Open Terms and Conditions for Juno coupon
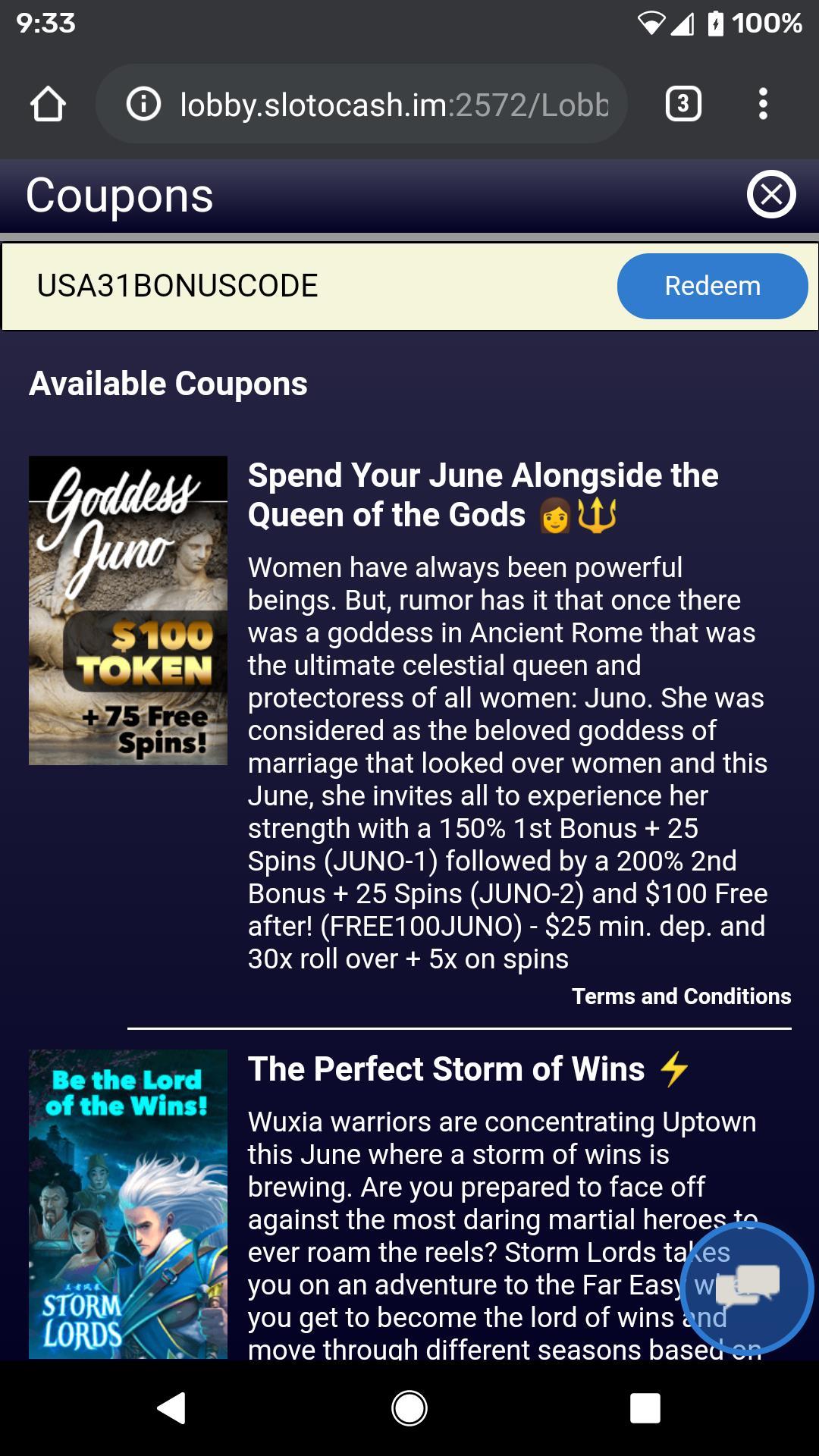The image size is (819, 1456). [681, 996]
